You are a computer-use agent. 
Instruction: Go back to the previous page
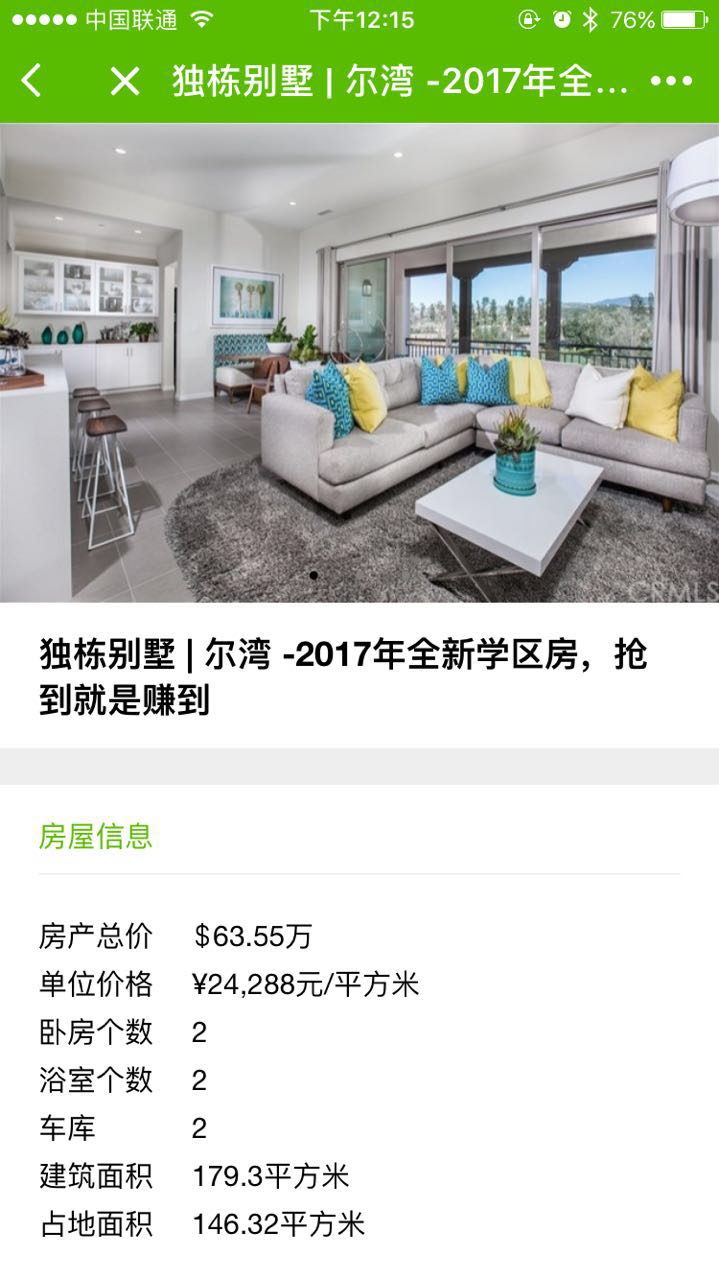point(32,81)
